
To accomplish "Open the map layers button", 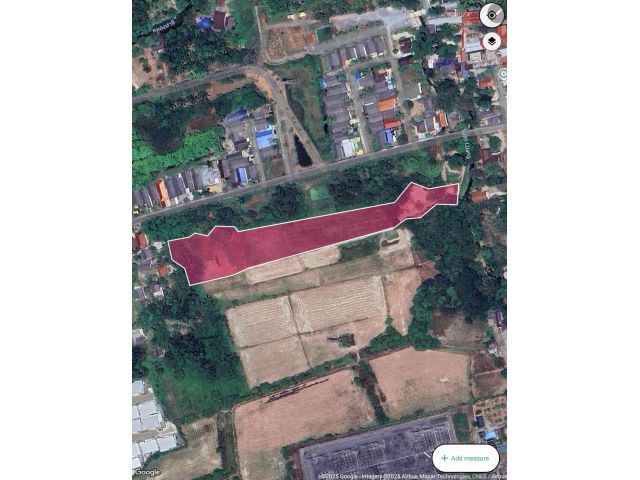I will click(x=492, y=41).
